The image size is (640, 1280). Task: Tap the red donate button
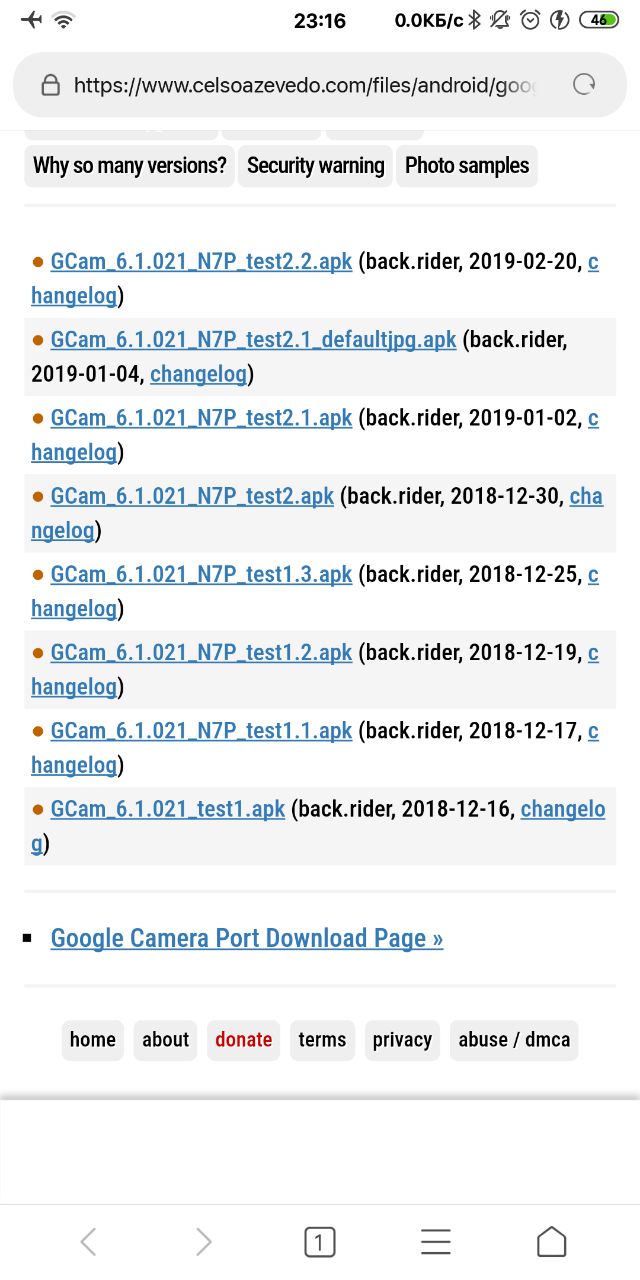tap(243, 1040)
